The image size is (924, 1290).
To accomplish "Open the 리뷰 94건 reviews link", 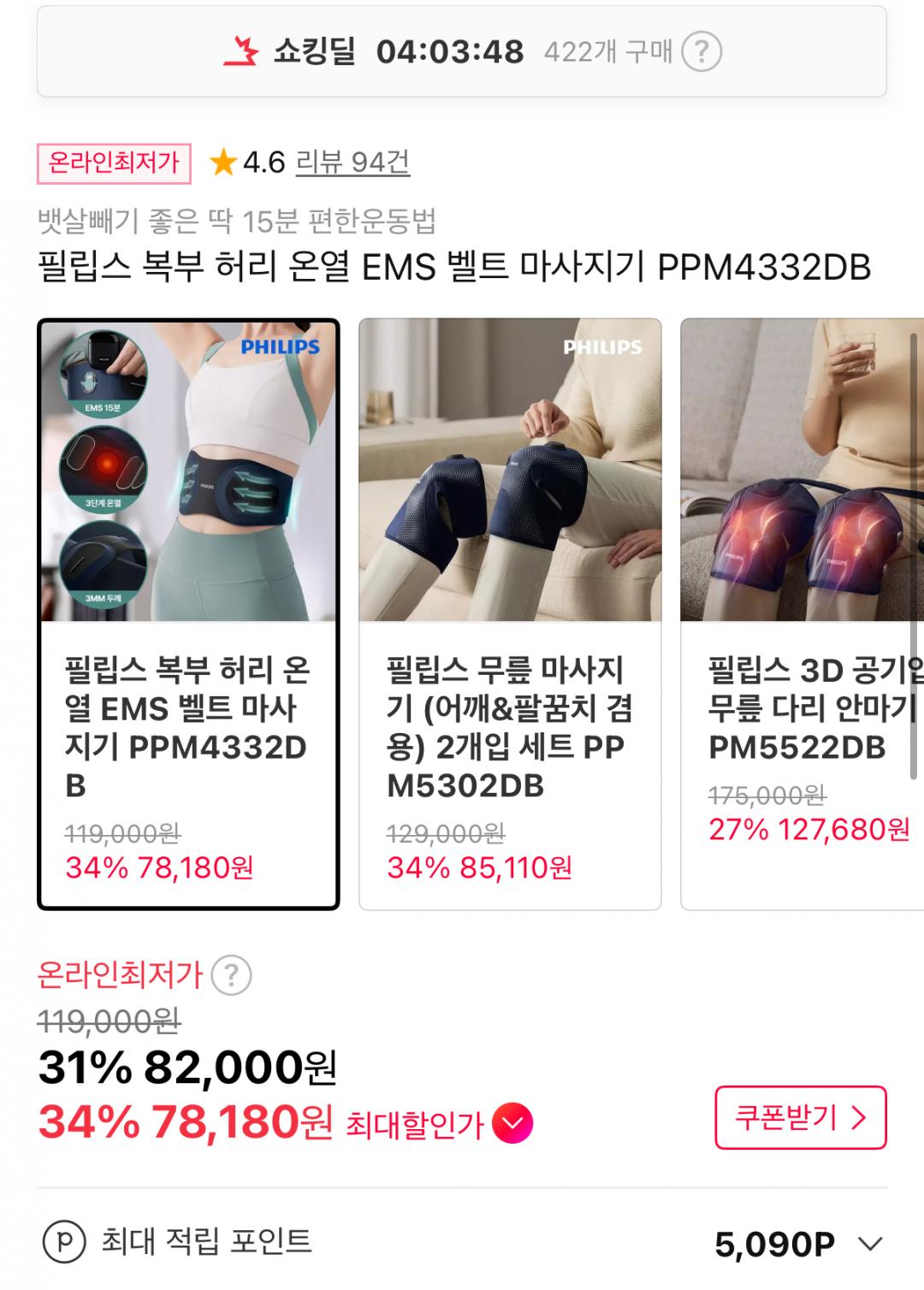I will pos(352,162).
